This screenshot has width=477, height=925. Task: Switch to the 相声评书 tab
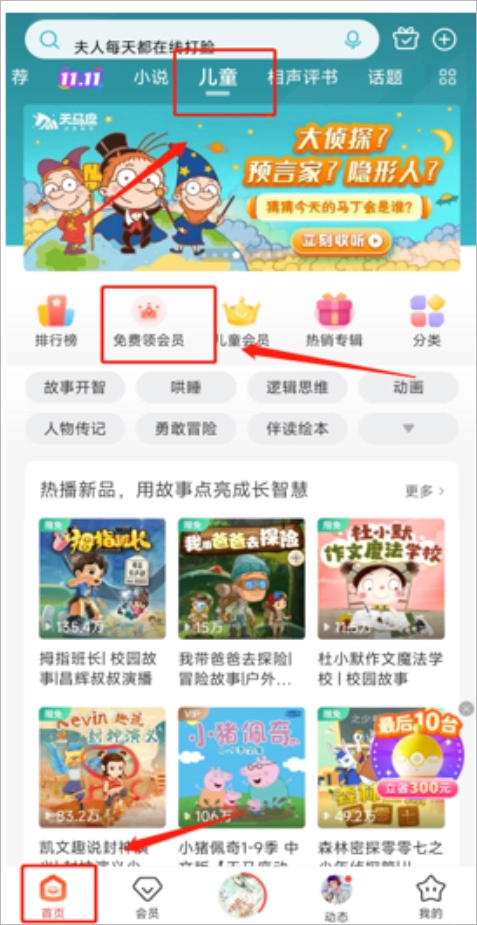[302, 77]
